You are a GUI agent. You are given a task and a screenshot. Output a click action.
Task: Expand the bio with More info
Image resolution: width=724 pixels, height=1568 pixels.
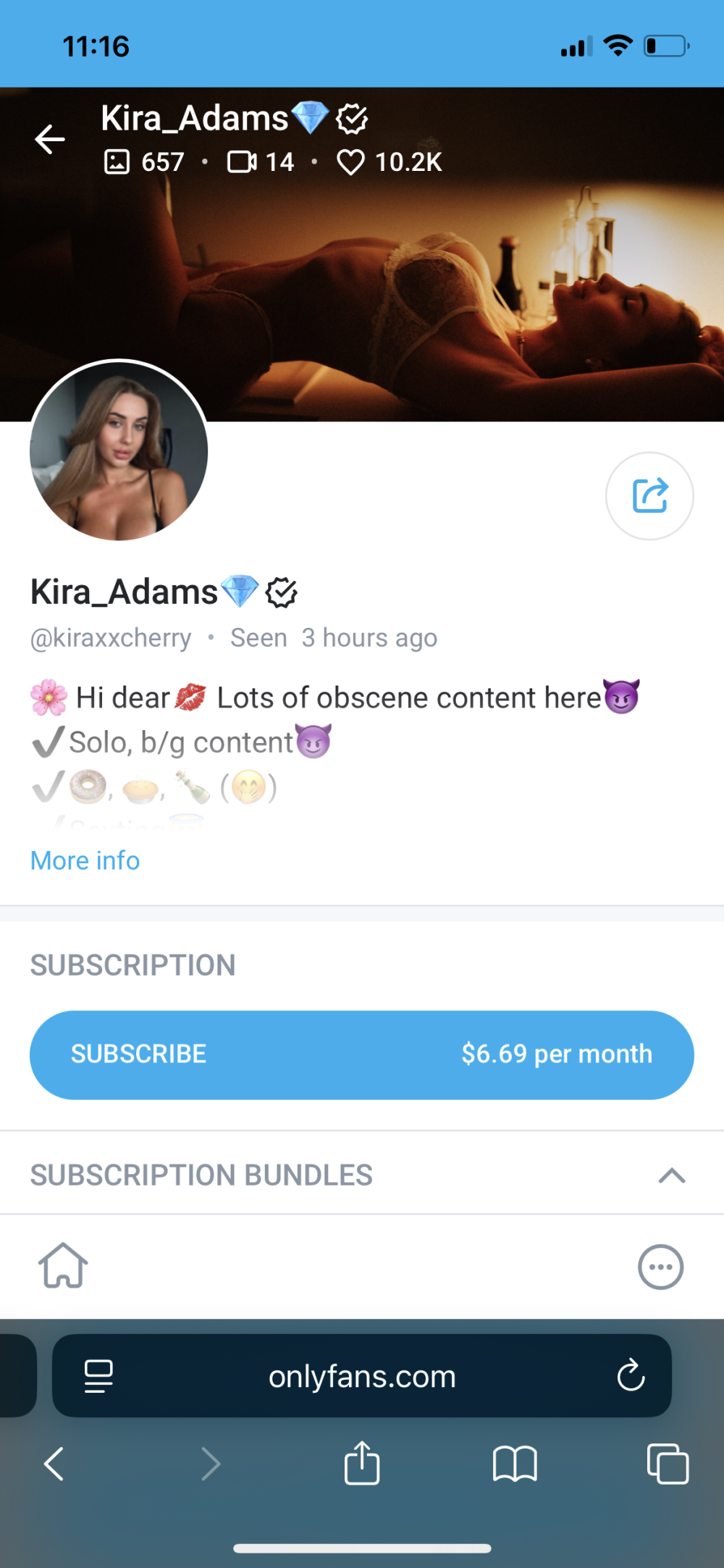pos(85,860)
